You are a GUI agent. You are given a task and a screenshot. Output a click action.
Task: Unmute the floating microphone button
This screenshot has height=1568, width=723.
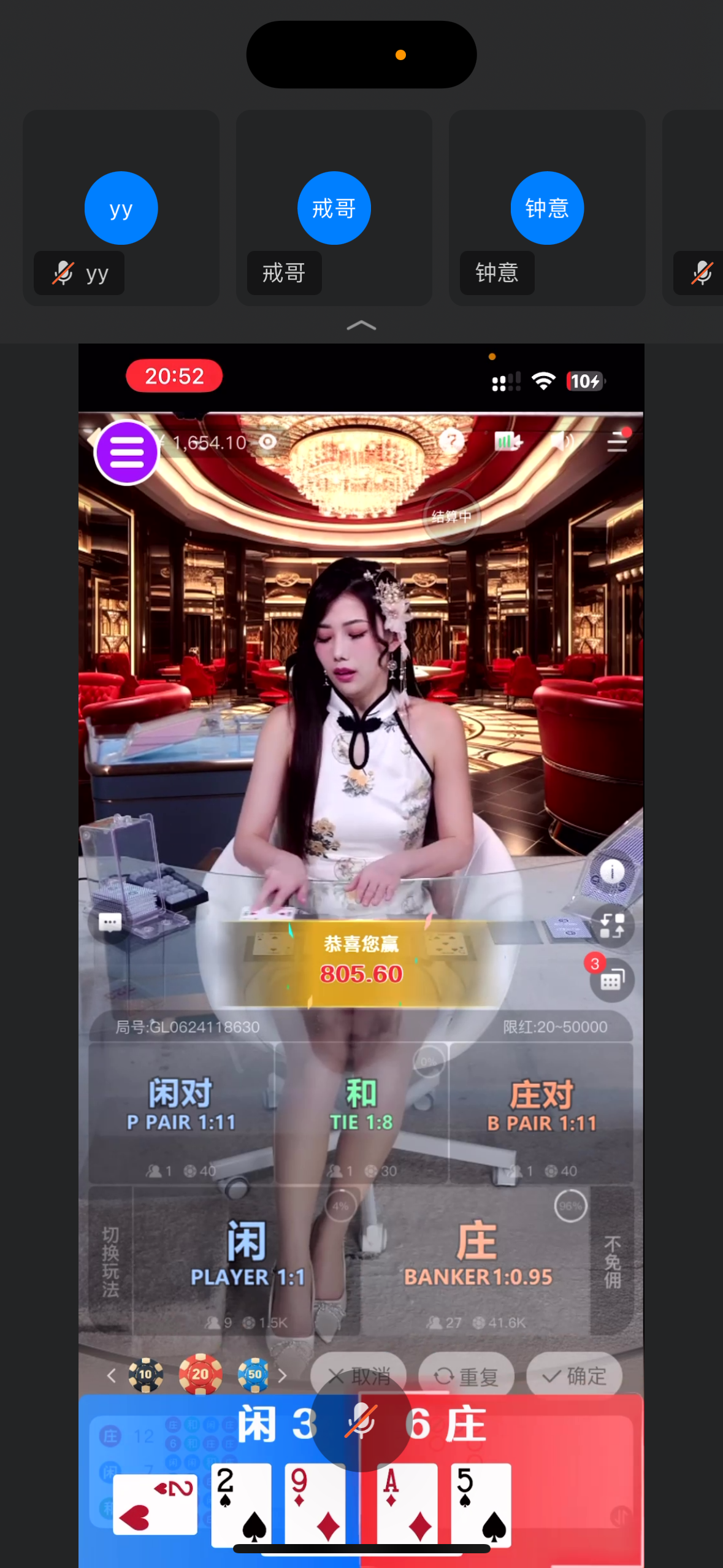click(x=361, y=1421)
